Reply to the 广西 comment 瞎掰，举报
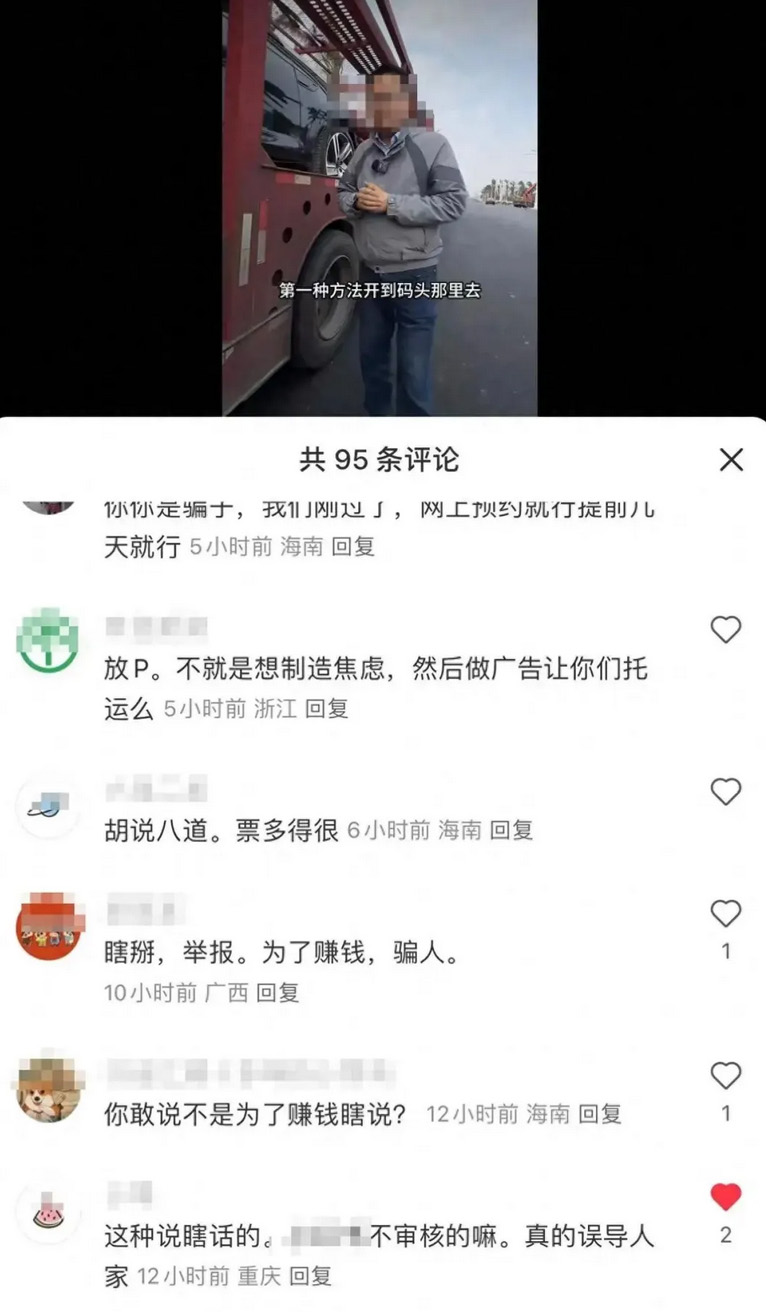Viewport: 766px width, 1312px height. 277,993
